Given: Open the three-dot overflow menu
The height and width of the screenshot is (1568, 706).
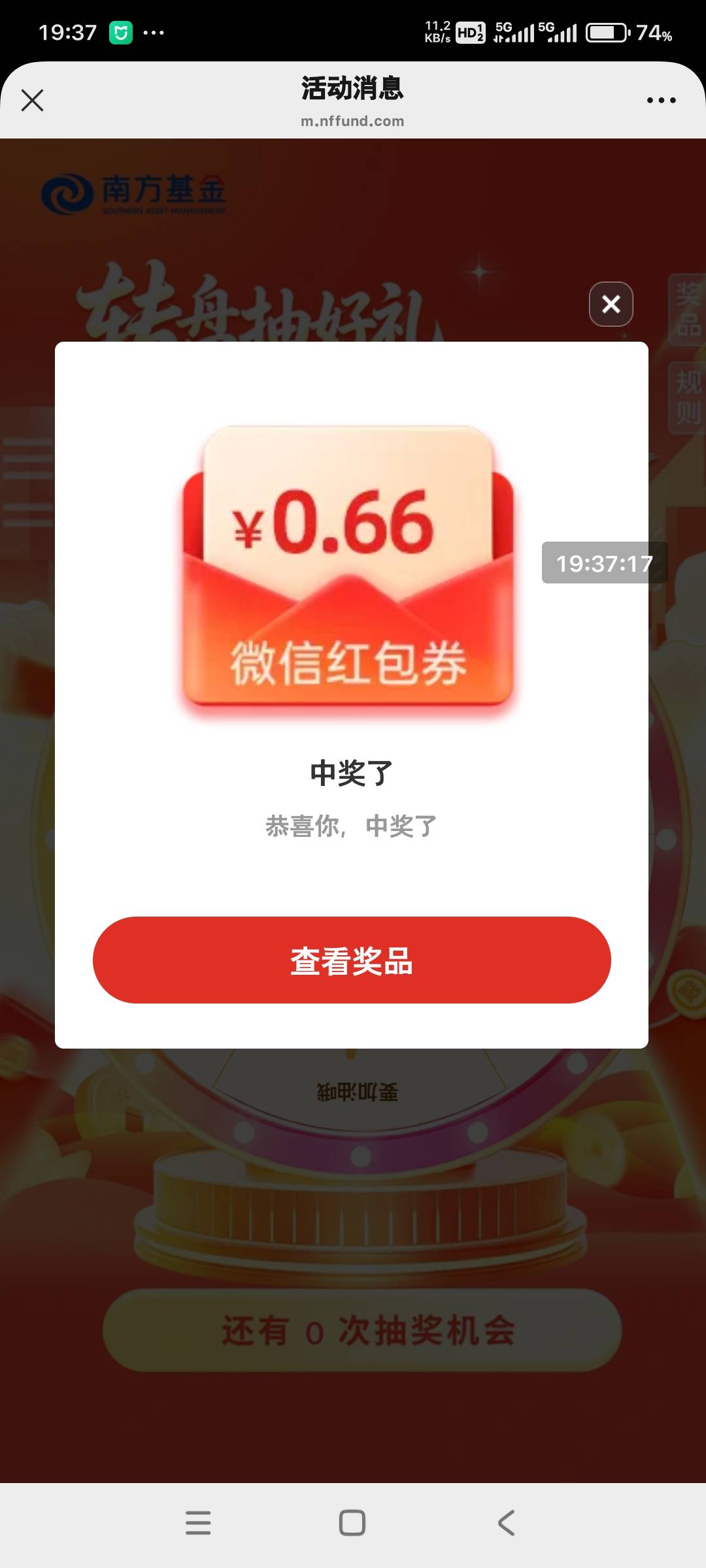Looking at the screenshot, I should 661,100.
